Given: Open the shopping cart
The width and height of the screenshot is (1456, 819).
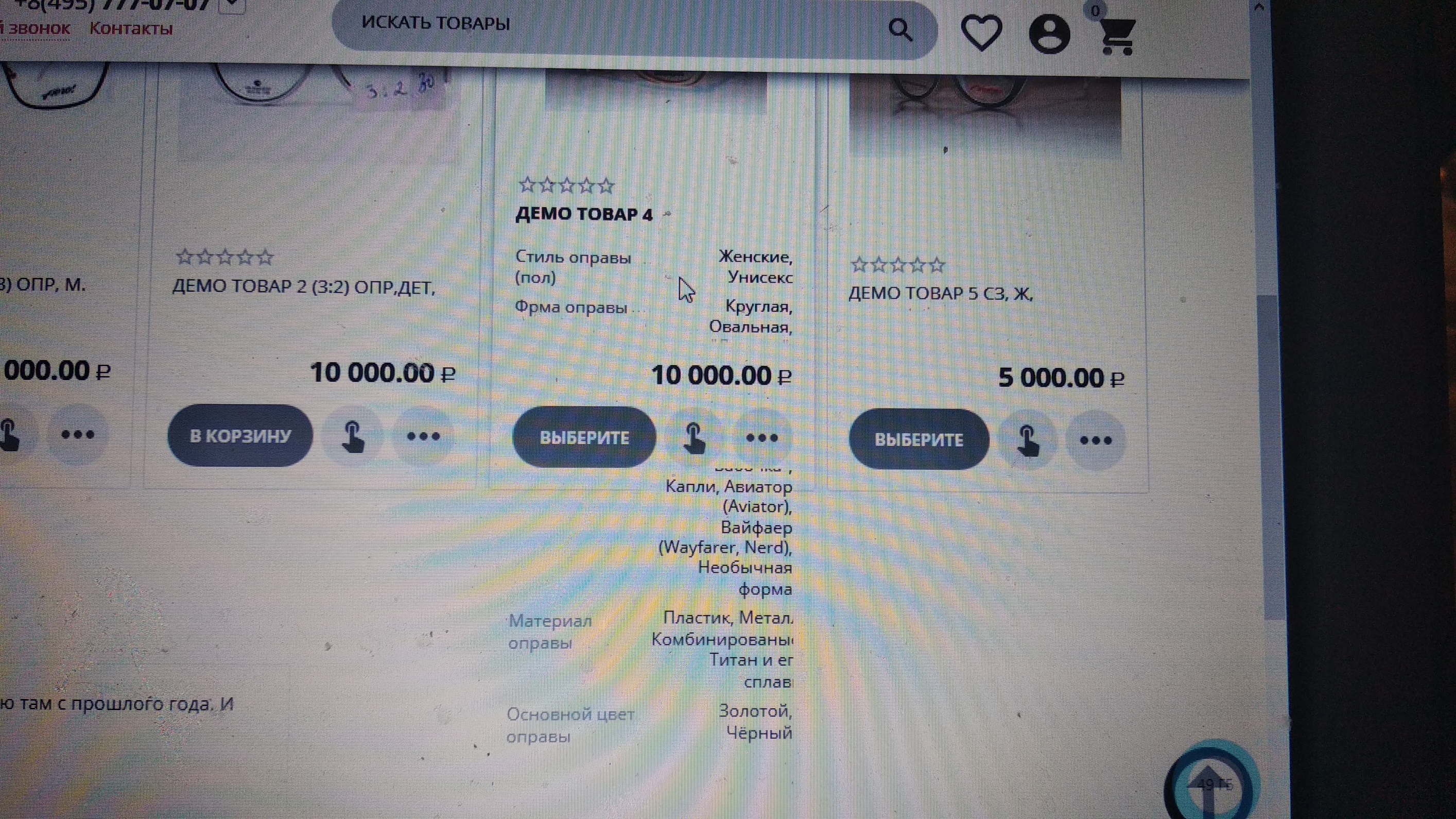Looking at the screenshot, I should click(x=1117, y=36).
